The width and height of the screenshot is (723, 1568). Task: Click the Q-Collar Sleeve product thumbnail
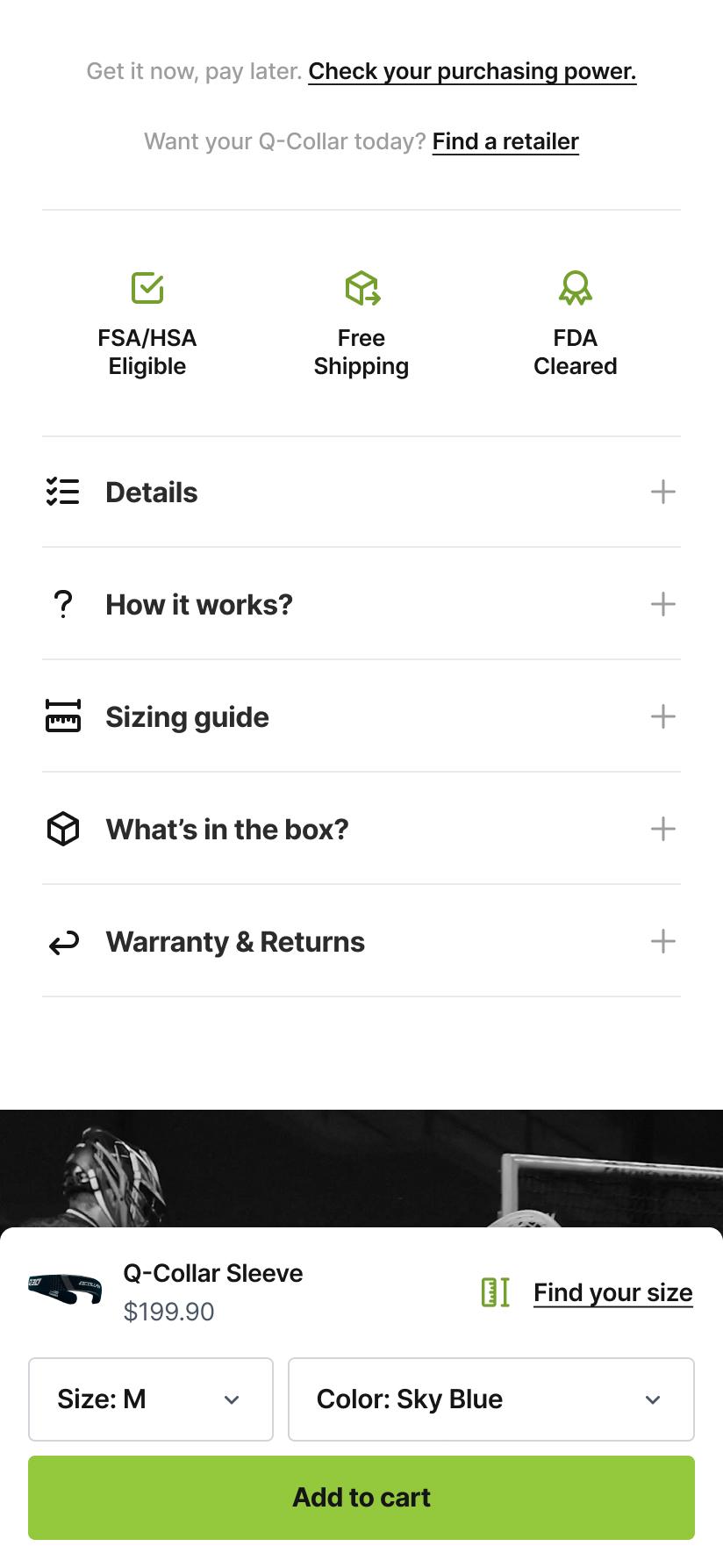pos(62,1290)
